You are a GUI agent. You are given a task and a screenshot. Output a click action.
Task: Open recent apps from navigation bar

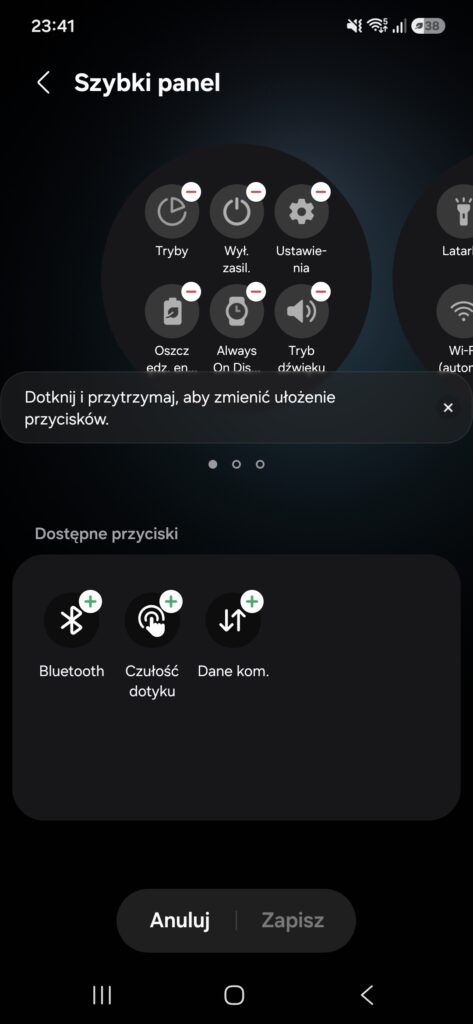tap(102, 995)
